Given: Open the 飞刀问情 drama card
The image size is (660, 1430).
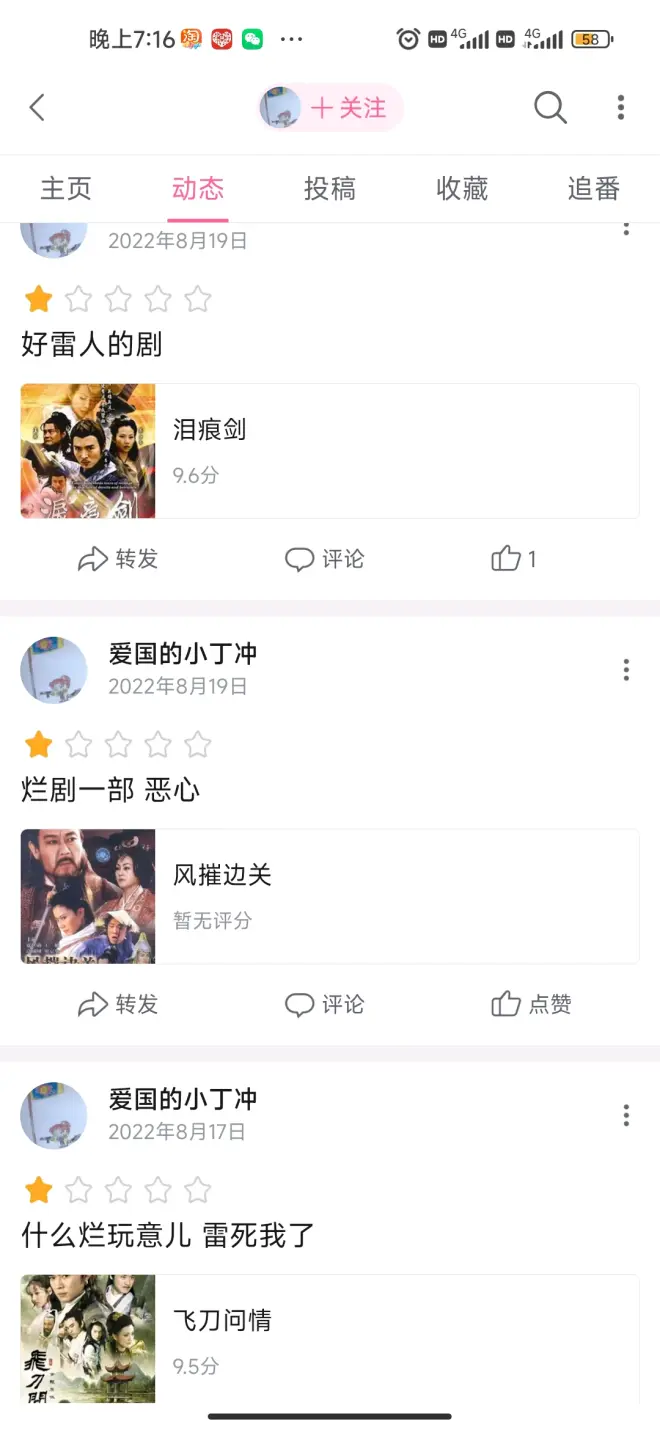Looking at the screenshot, I should [x=330, y=1339].
